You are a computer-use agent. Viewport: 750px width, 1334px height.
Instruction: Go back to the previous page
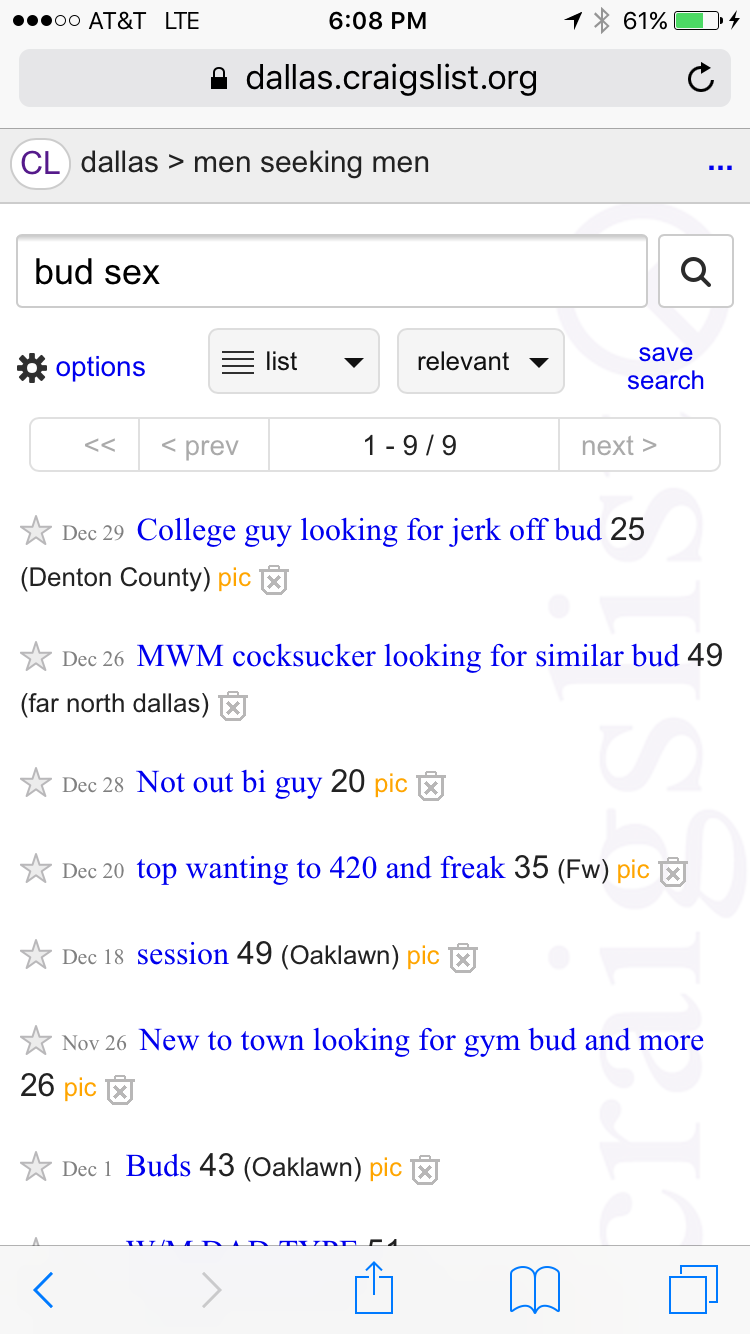point(44,1290)
